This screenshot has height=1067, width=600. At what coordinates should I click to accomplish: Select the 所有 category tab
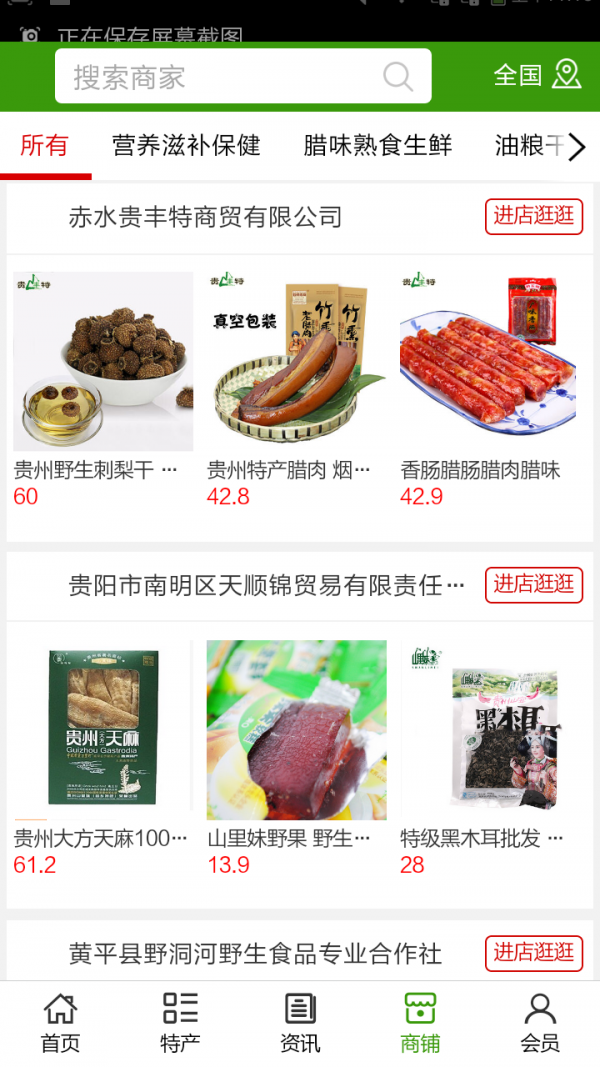[45, 146]
